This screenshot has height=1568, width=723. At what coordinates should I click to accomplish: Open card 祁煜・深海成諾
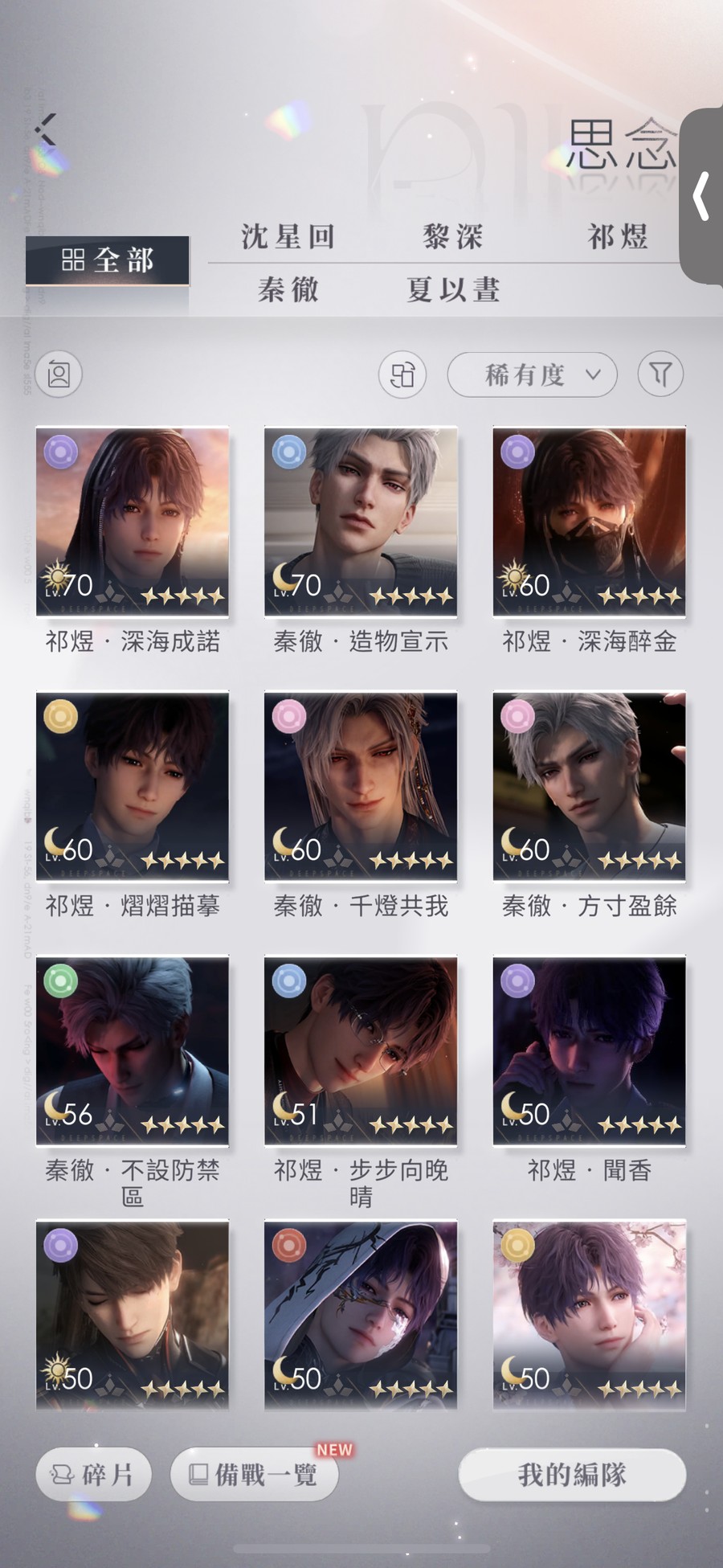133,522
